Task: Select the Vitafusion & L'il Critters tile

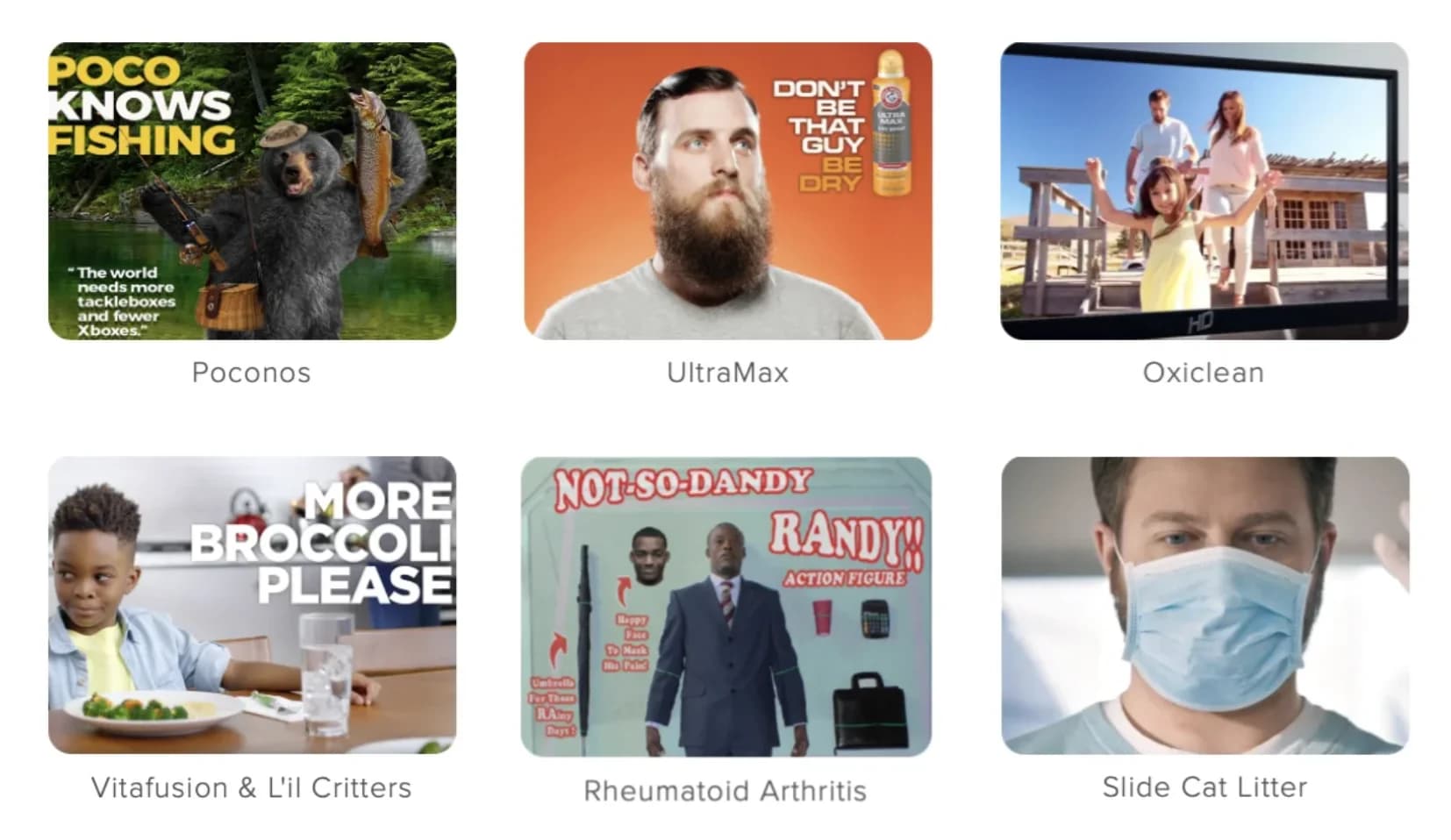Action: [x=252, y=605]
